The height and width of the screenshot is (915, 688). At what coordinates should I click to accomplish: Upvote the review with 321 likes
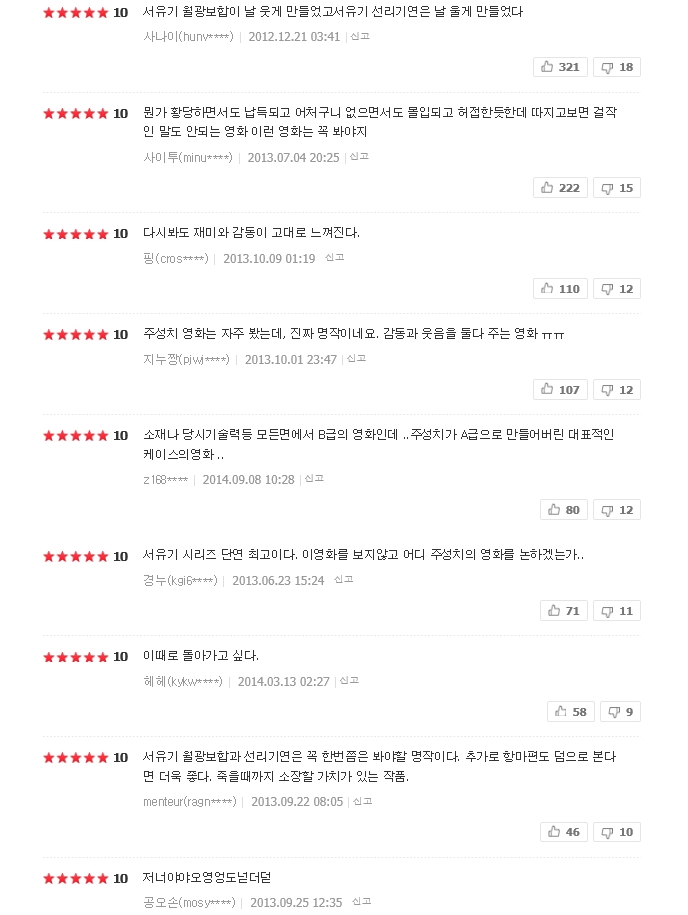(x=561, y=67)
